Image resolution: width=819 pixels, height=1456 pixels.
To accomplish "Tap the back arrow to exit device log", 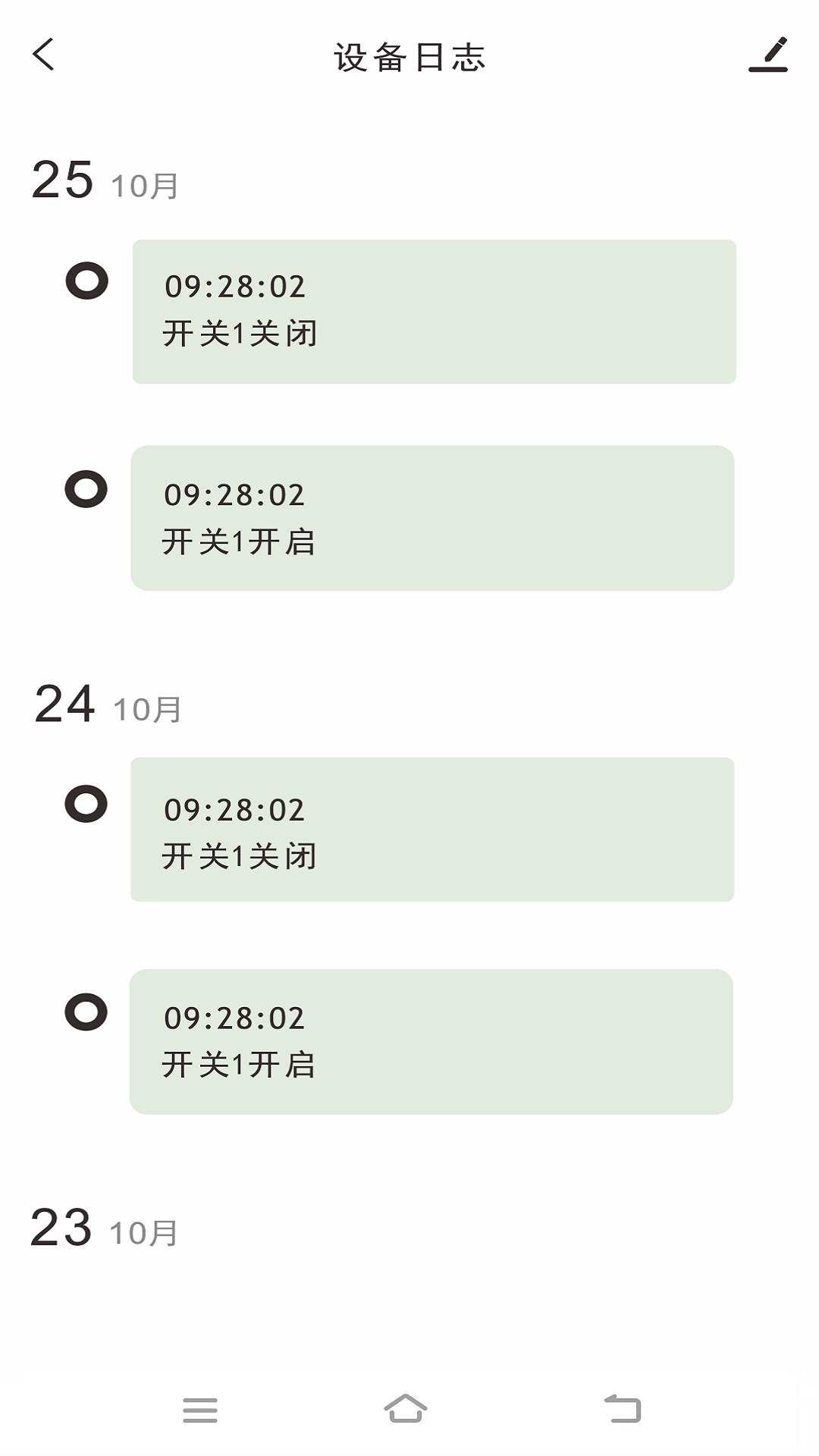I will click(43, 55).
